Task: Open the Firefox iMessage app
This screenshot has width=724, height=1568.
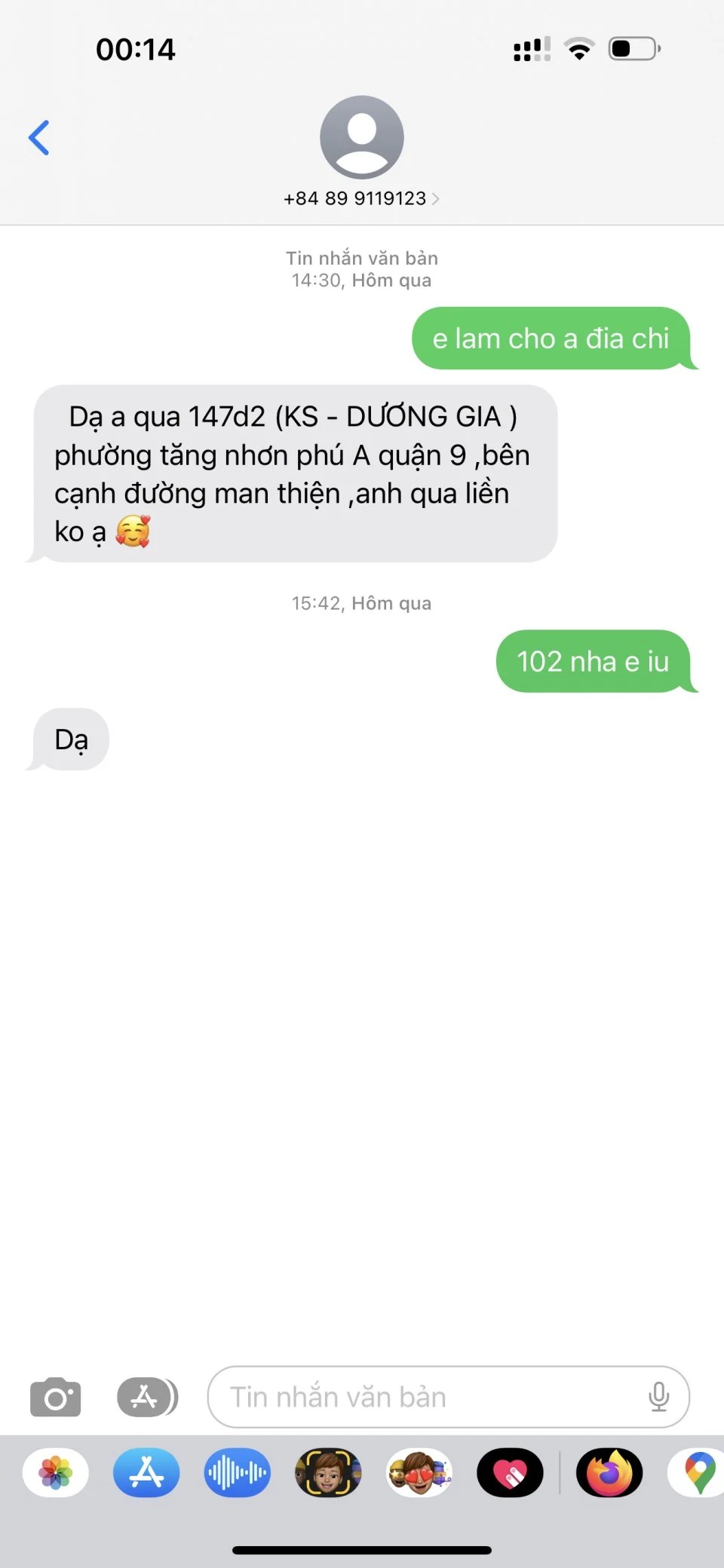Action: [x=609, y=1472]
